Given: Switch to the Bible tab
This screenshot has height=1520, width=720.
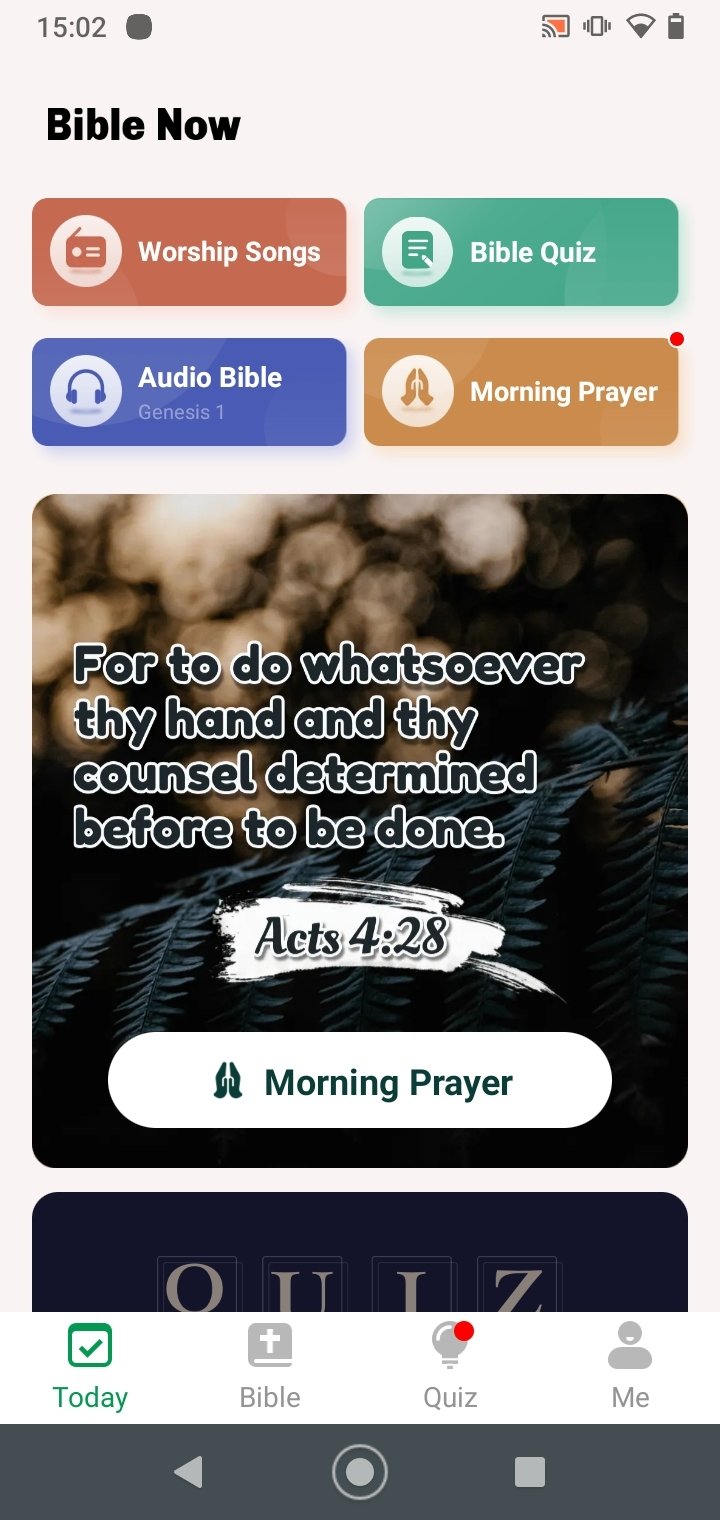Looking at the screenshot, I should point(270,1367).
